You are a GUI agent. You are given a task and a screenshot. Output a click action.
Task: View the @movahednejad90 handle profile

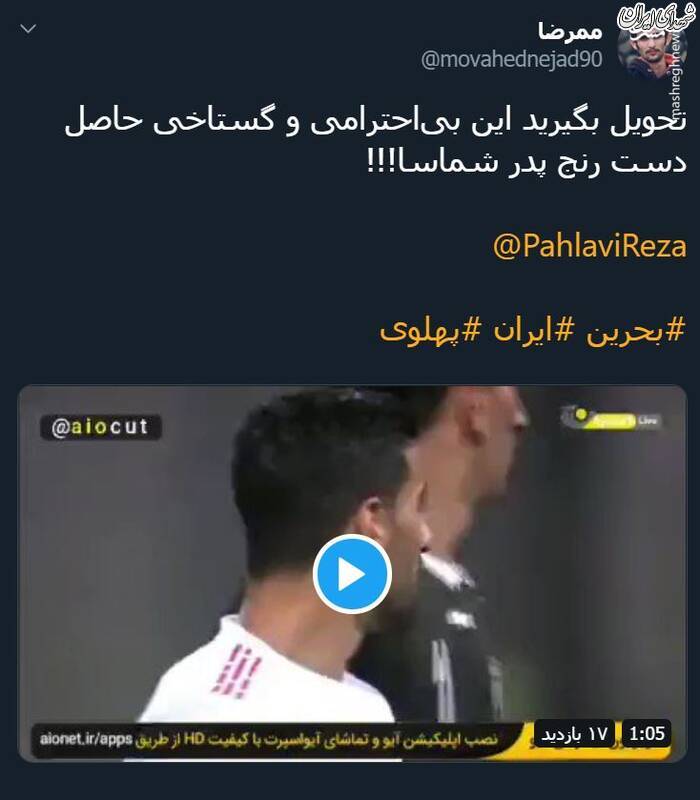pos(511,59)
